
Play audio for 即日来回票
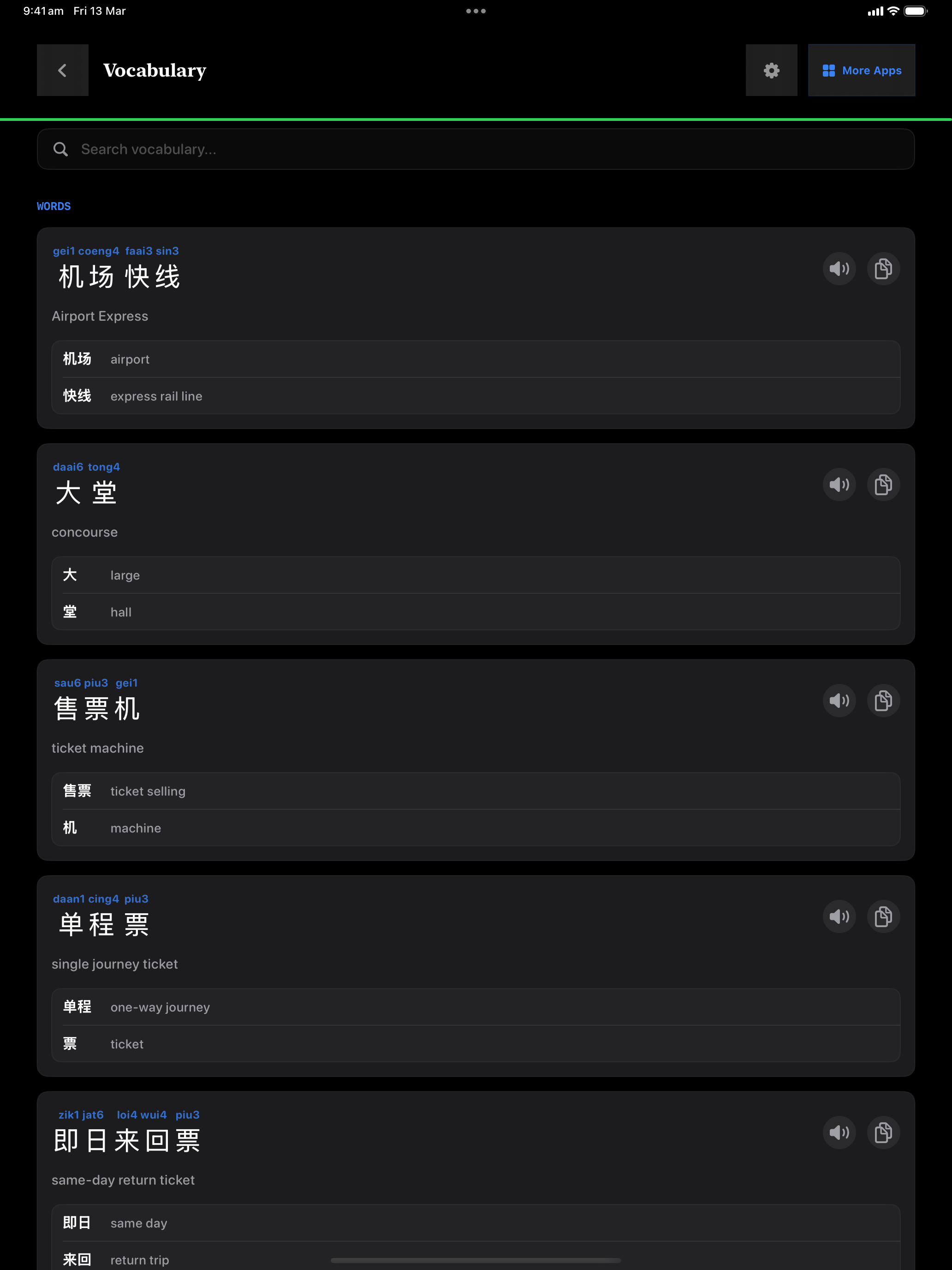pos(839,1133)
